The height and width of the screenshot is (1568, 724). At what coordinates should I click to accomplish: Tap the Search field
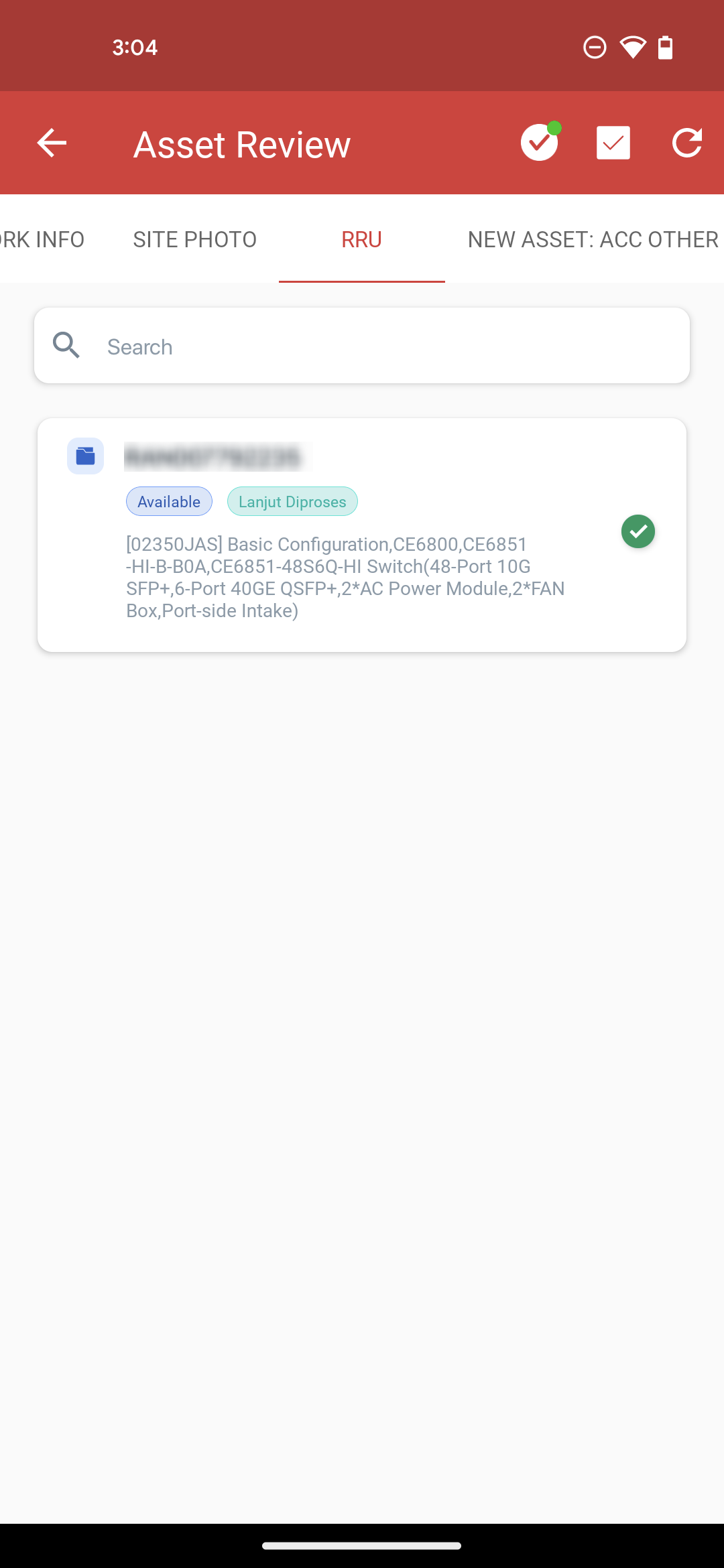click(362, 346)
